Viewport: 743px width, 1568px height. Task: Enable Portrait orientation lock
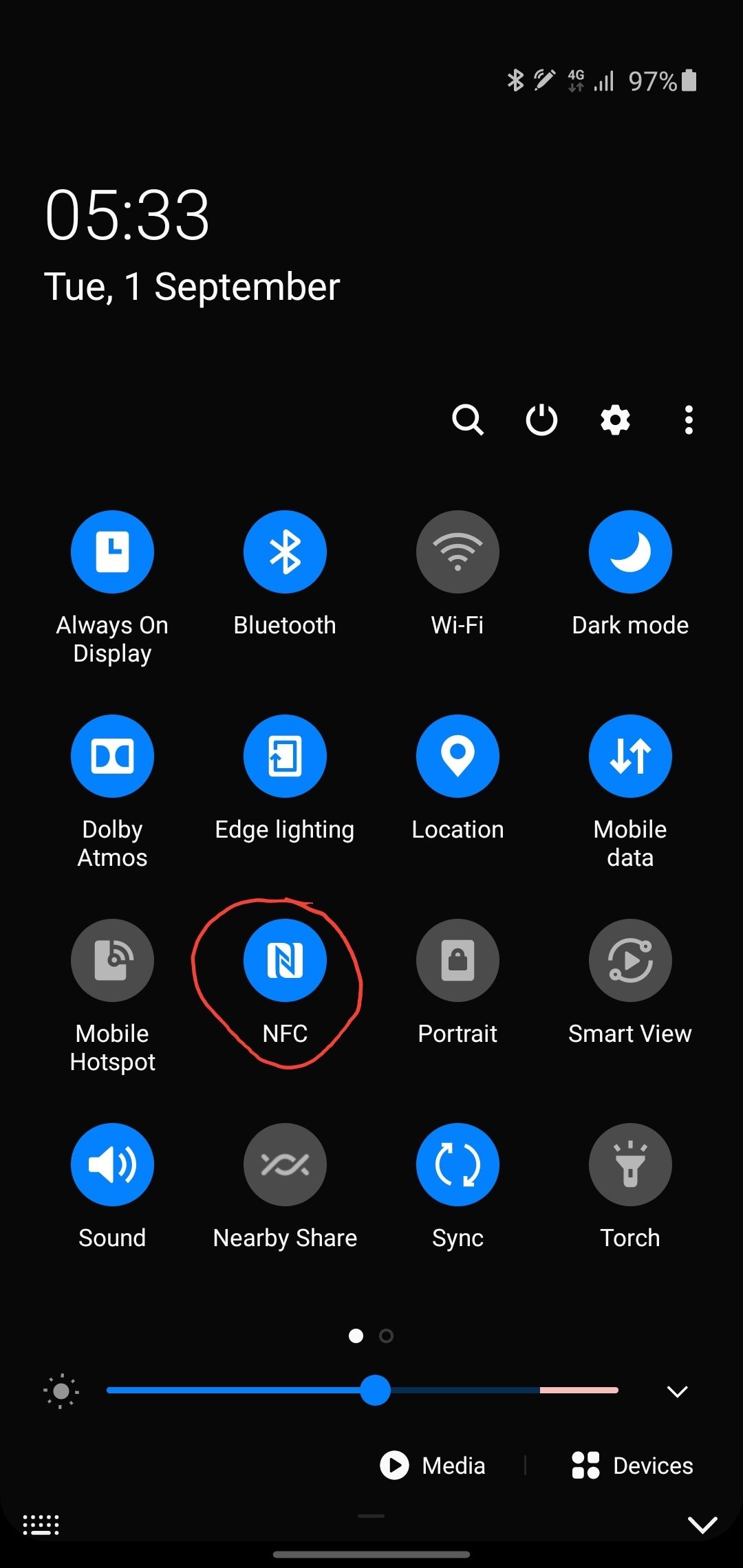tap(457, 960)
